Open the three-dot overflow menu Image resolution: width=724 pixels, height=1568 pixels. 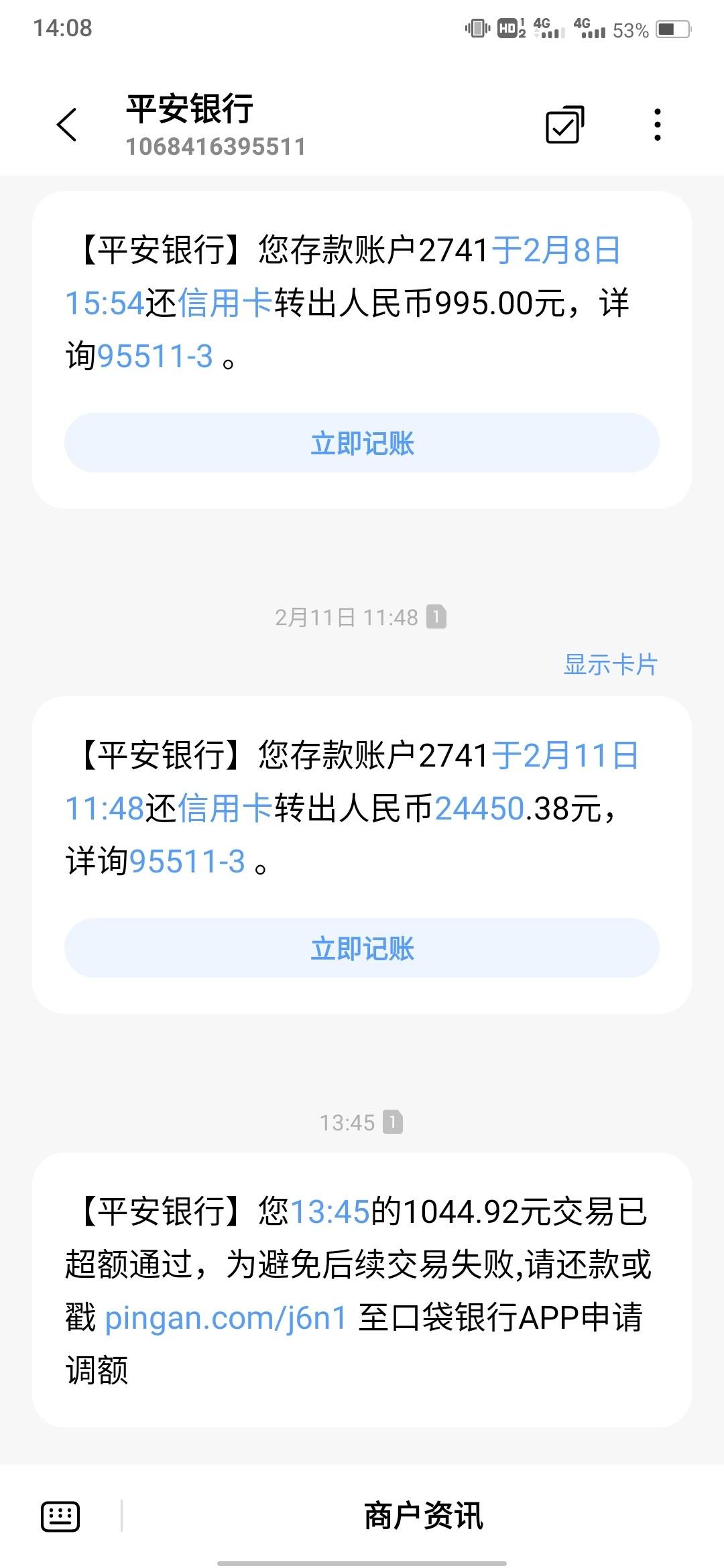pyautogui.click(x=658, y=125)
